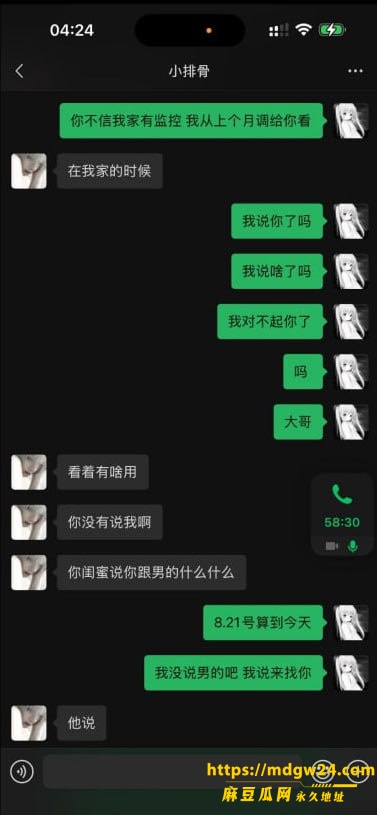
Task: Open my avatar beside 大哥 message
Action: (351, 422)
